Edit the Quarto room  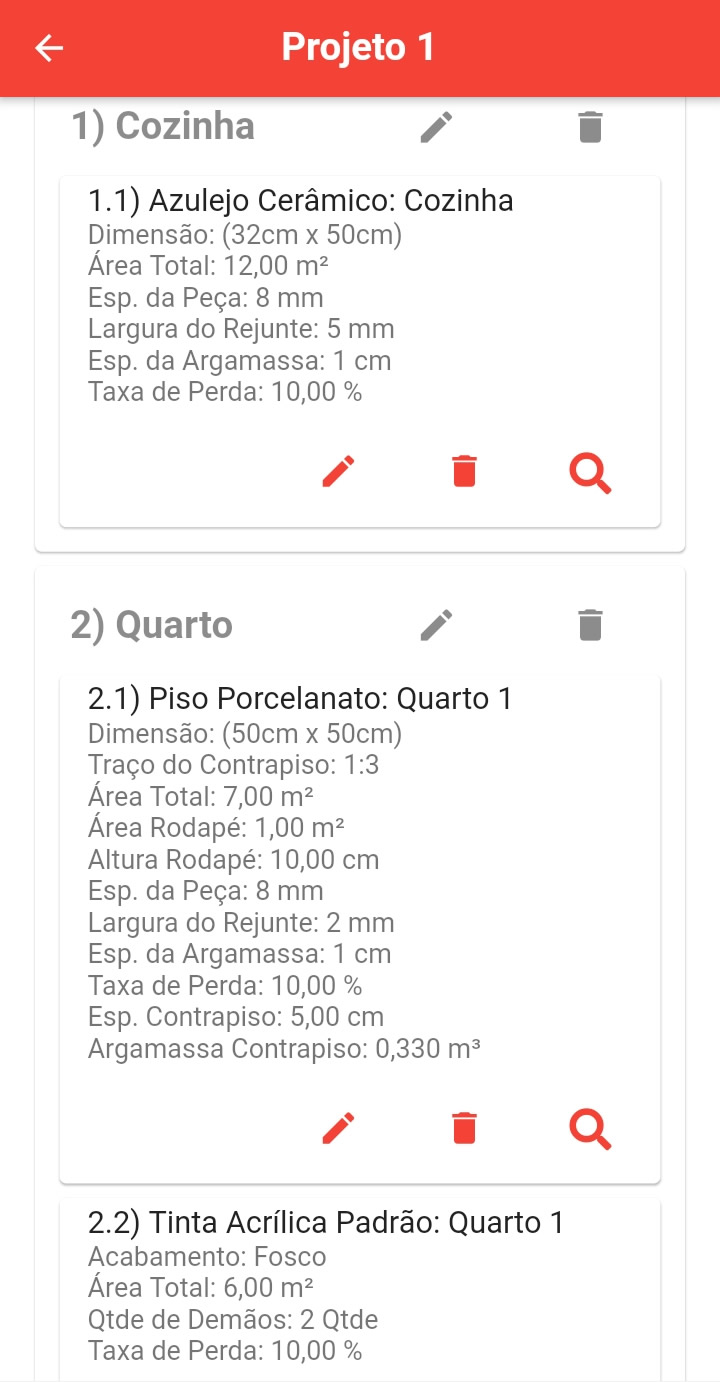pos(436,625)
